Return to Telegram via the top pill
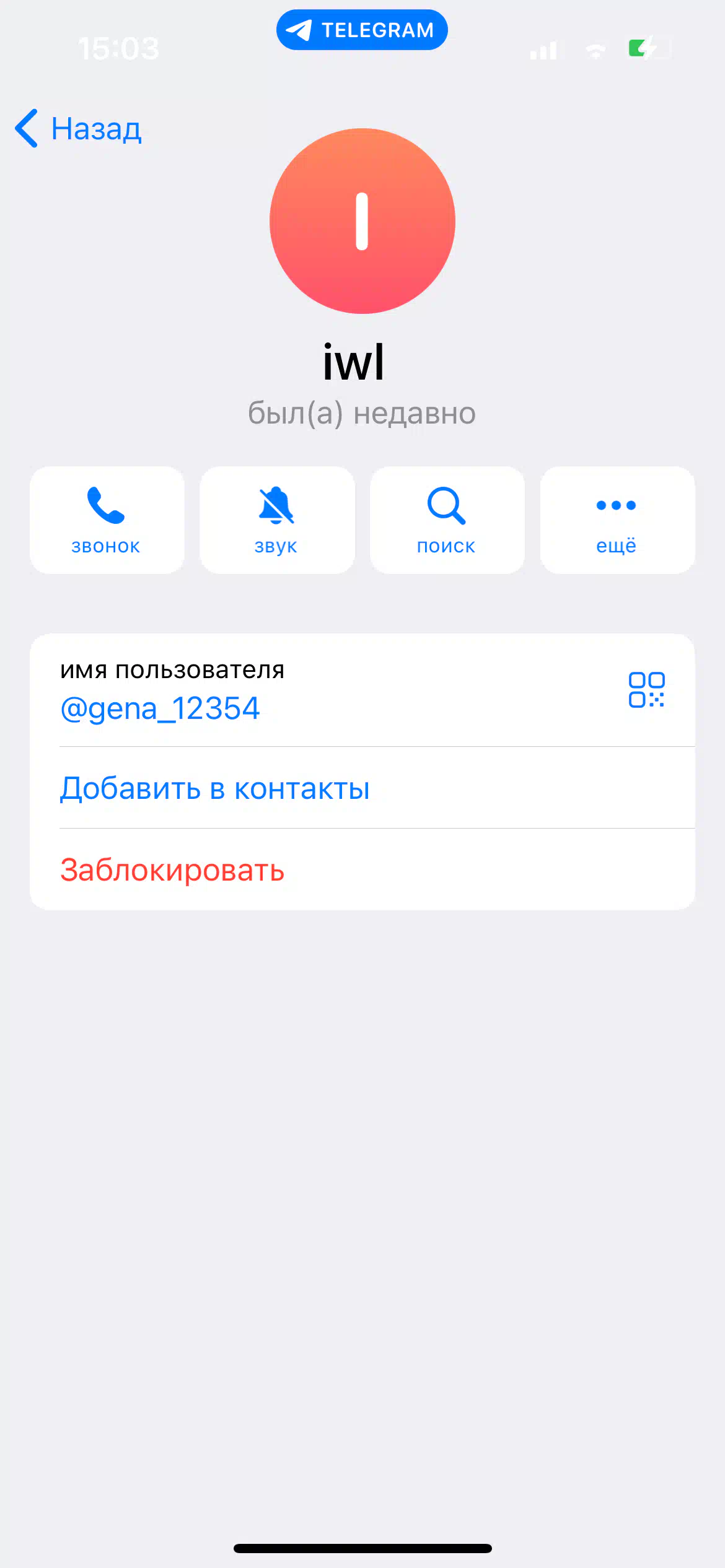 tap(362, 30)
